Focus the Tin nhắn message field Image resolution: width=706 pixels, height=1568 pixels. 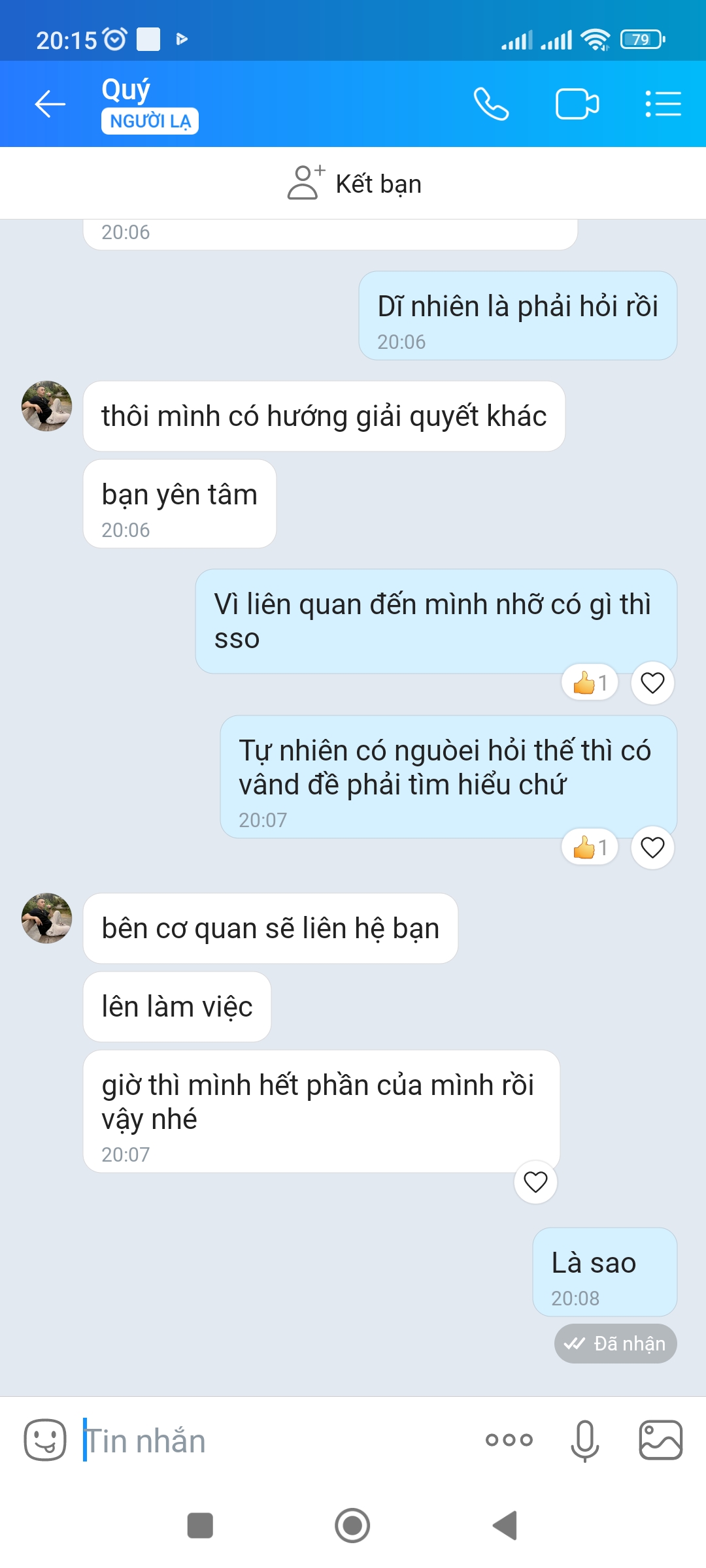[x=275, y=1441]
